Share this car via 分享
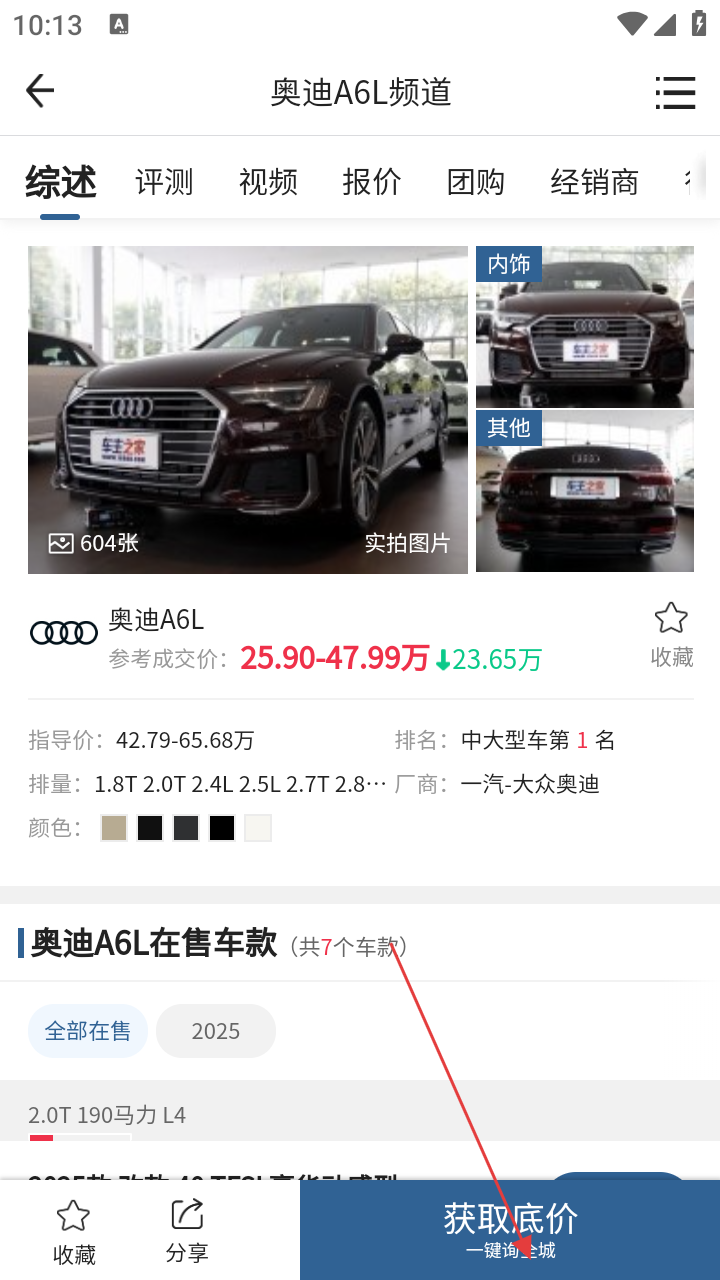Image resolution: width=720 pixels, height=1280 pixels. 187,1231
